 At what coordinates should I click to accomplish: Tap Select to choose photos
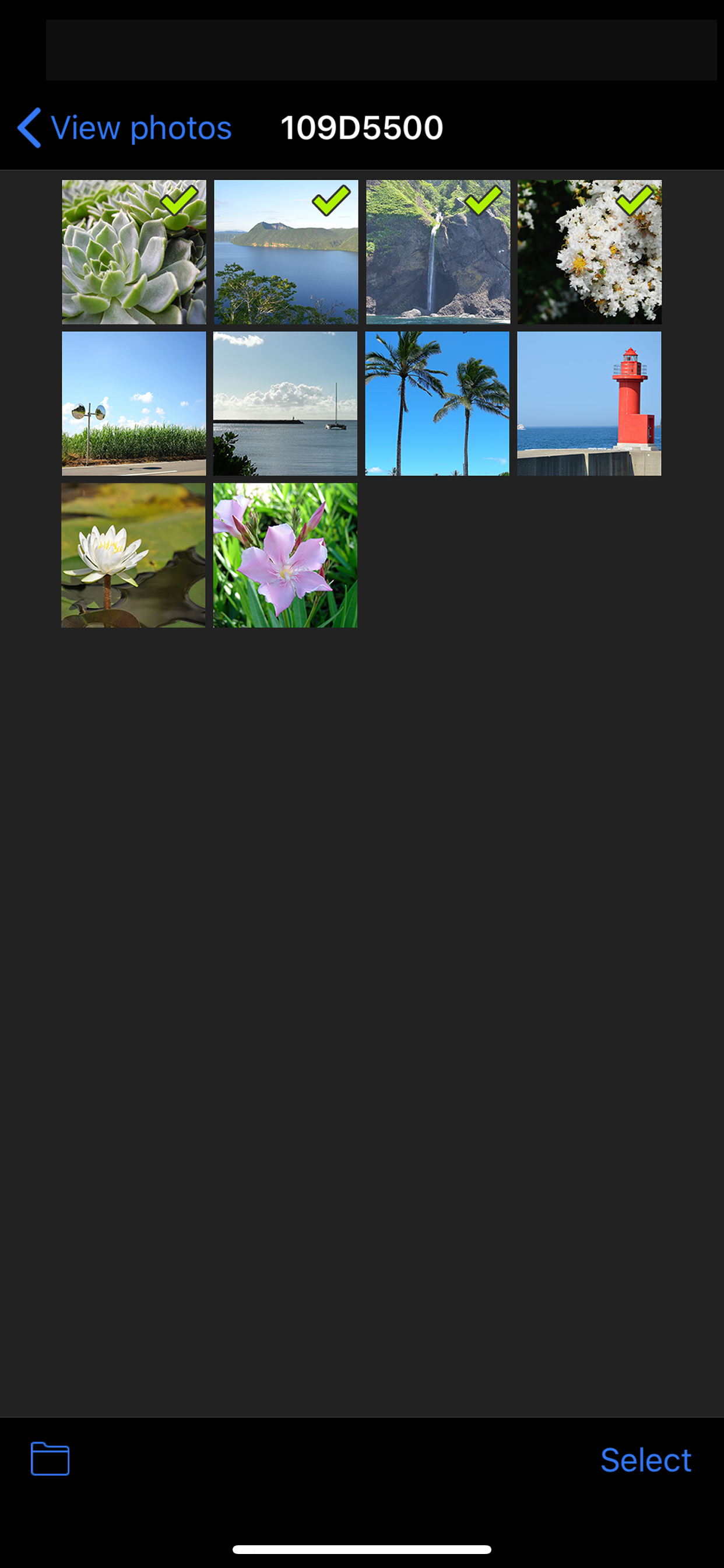tap(645, 1459)
